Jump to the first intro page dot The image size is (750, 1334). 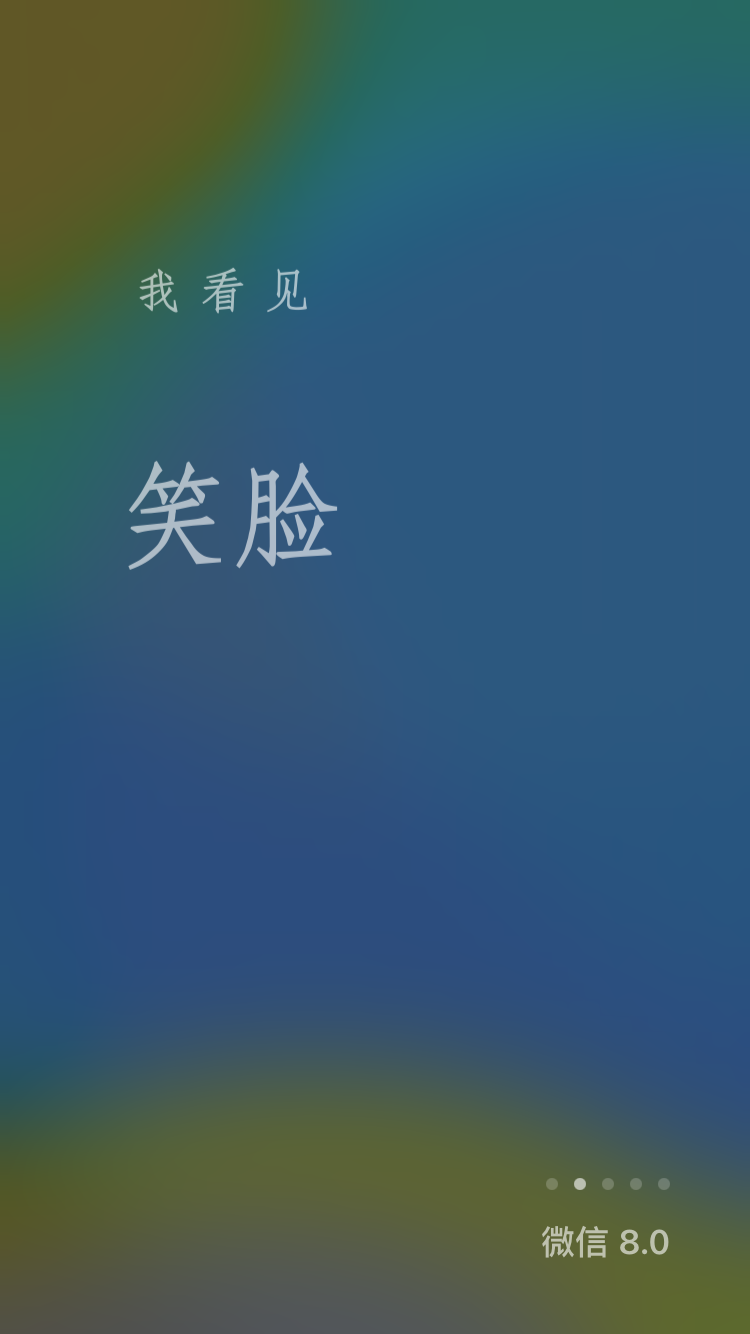click(x=552, y=1184)
